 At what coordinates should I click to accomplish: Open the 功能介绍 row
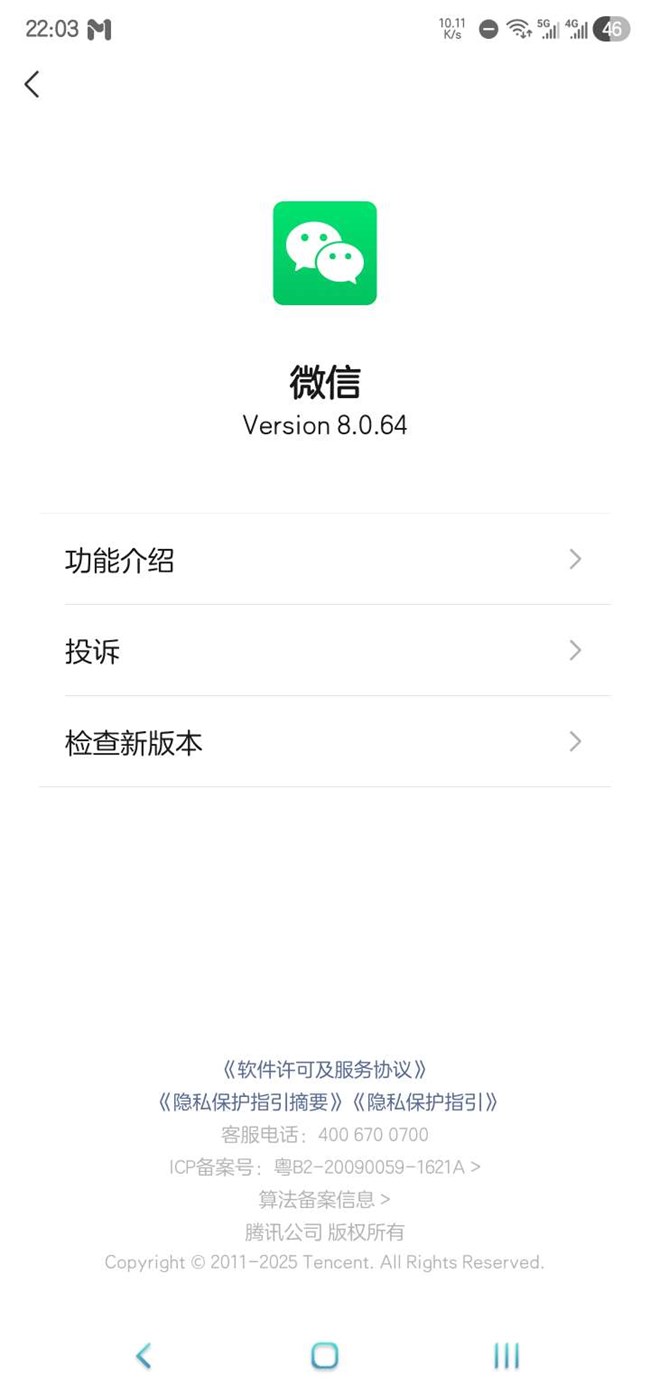325,560
